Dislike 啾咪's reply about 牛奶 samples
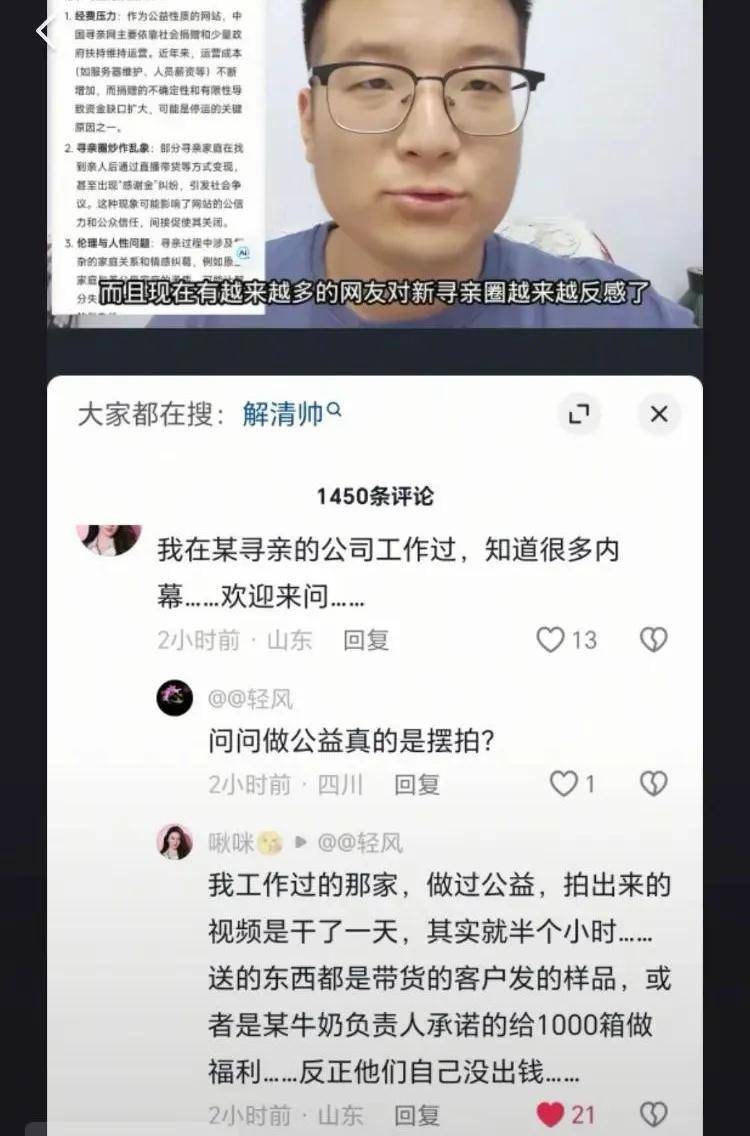This screenshot has height=1136, width=750. (653, 1114)
